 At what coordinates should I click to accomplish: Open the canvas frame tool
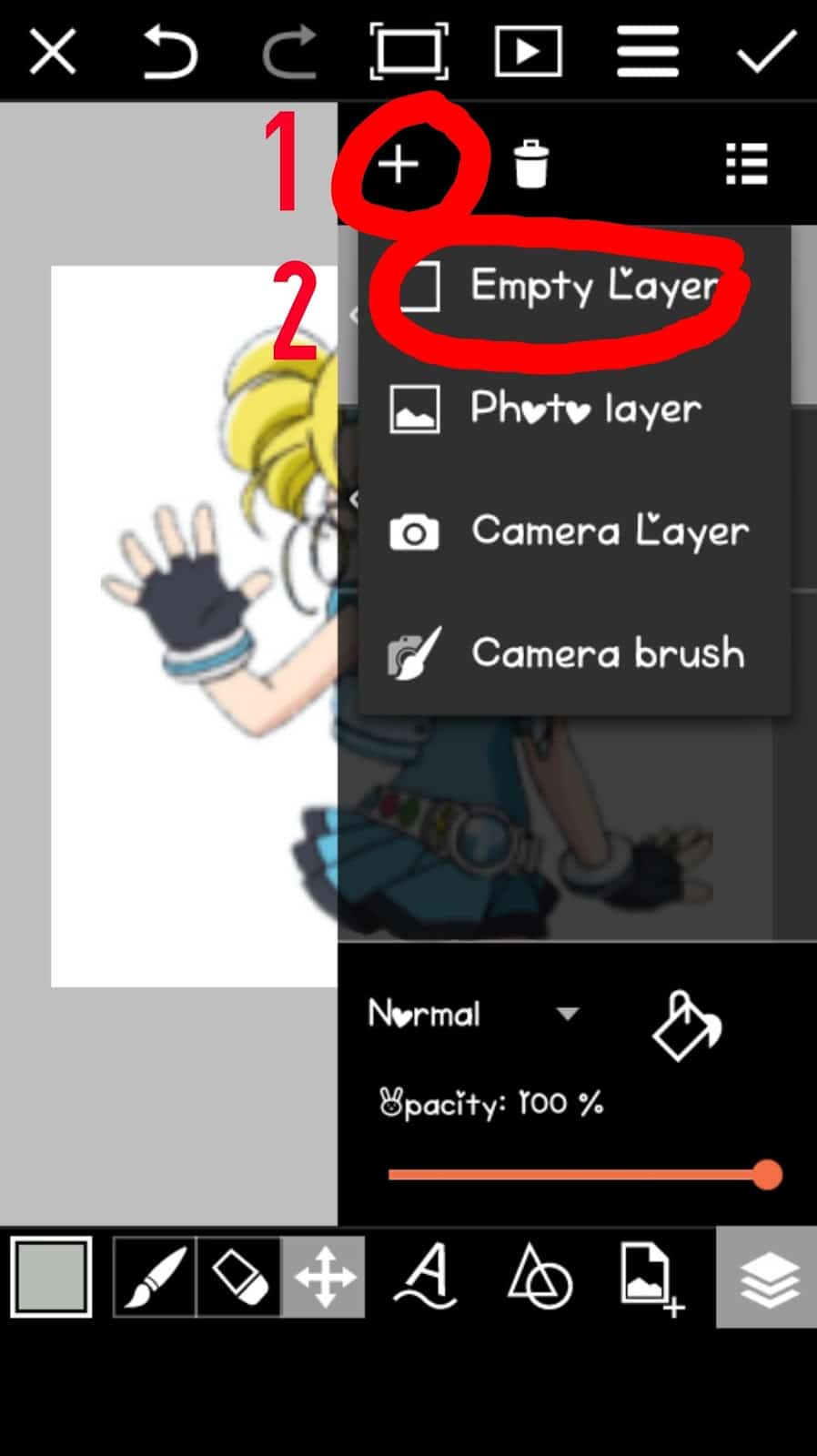click(408, 52)
